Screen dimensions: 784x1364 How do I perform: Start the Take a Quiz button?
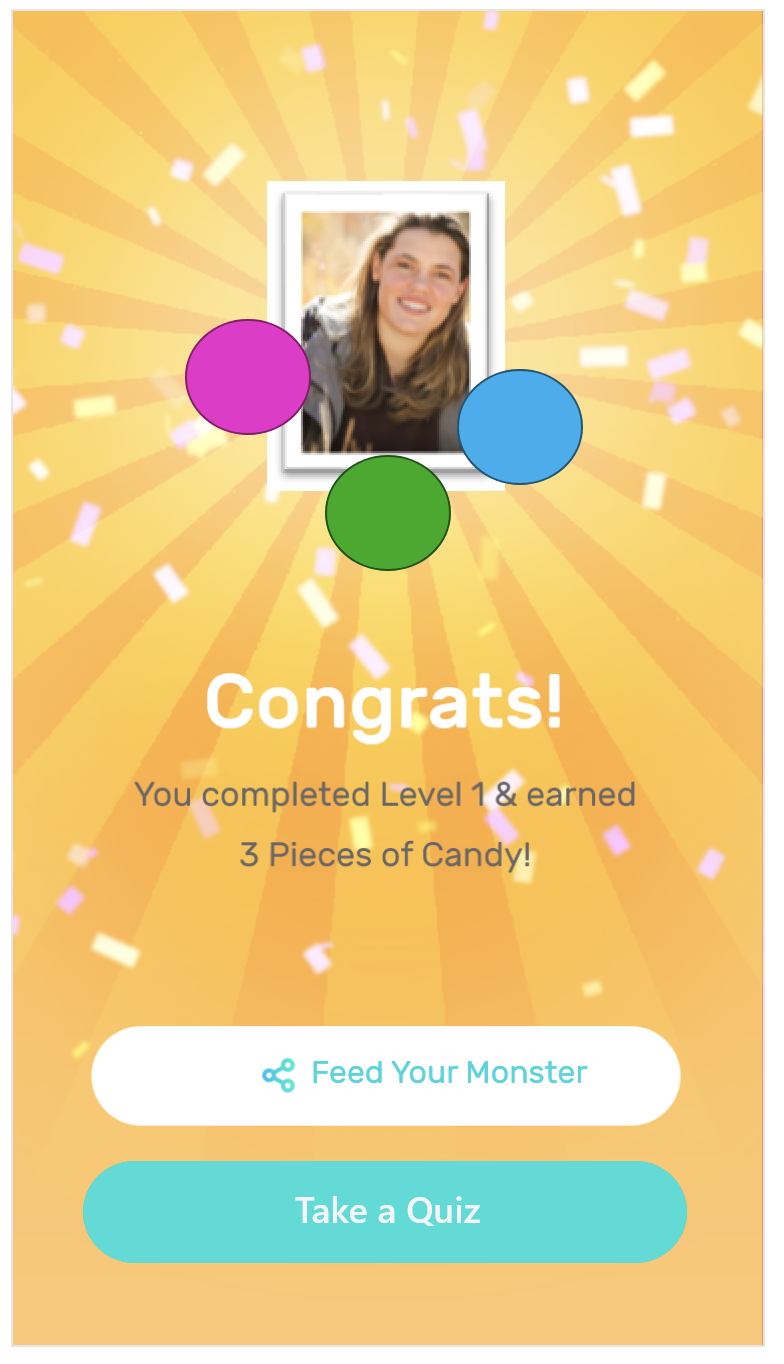385,1211
